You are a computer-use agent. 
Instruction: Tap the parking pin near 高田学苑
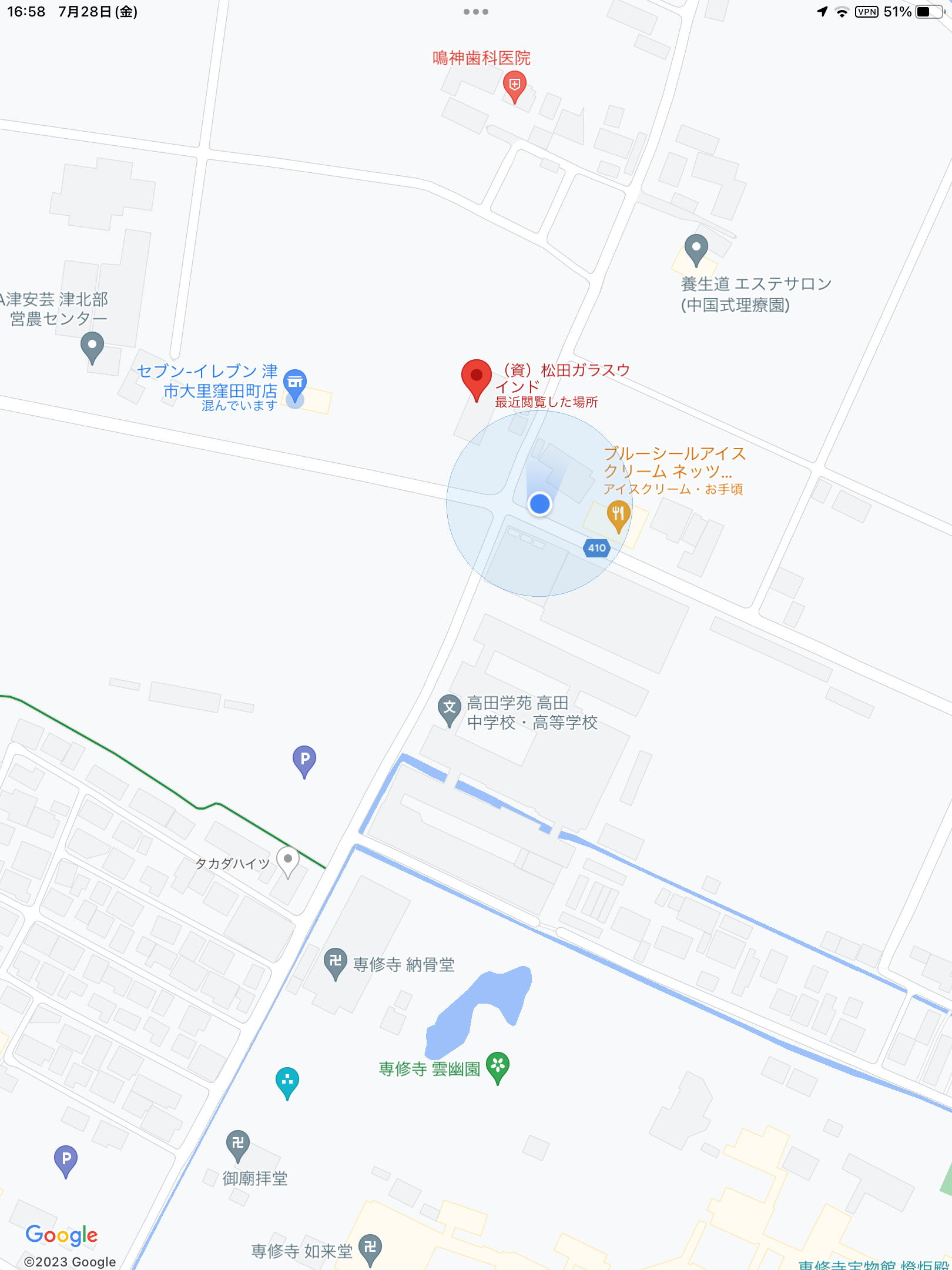(304, 760)
